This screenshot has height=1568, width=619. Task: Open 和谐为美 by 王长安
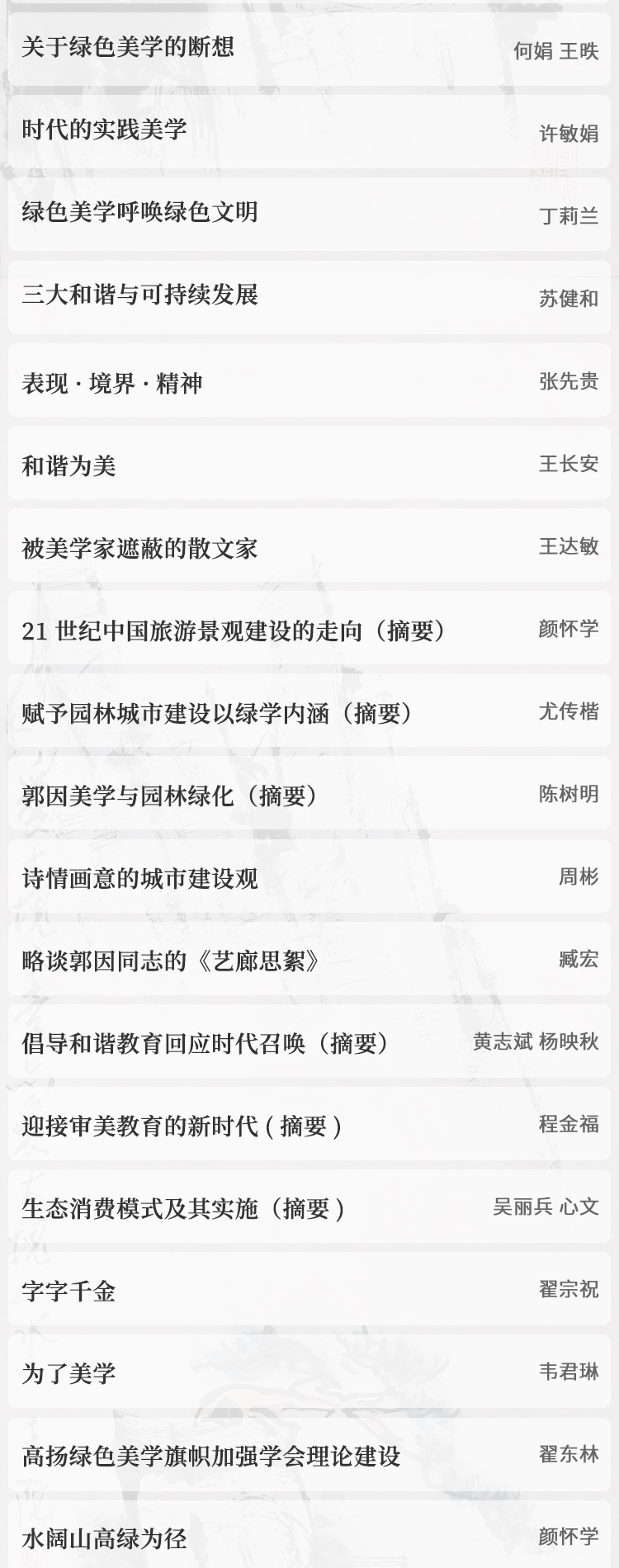[x=69, y=465]
